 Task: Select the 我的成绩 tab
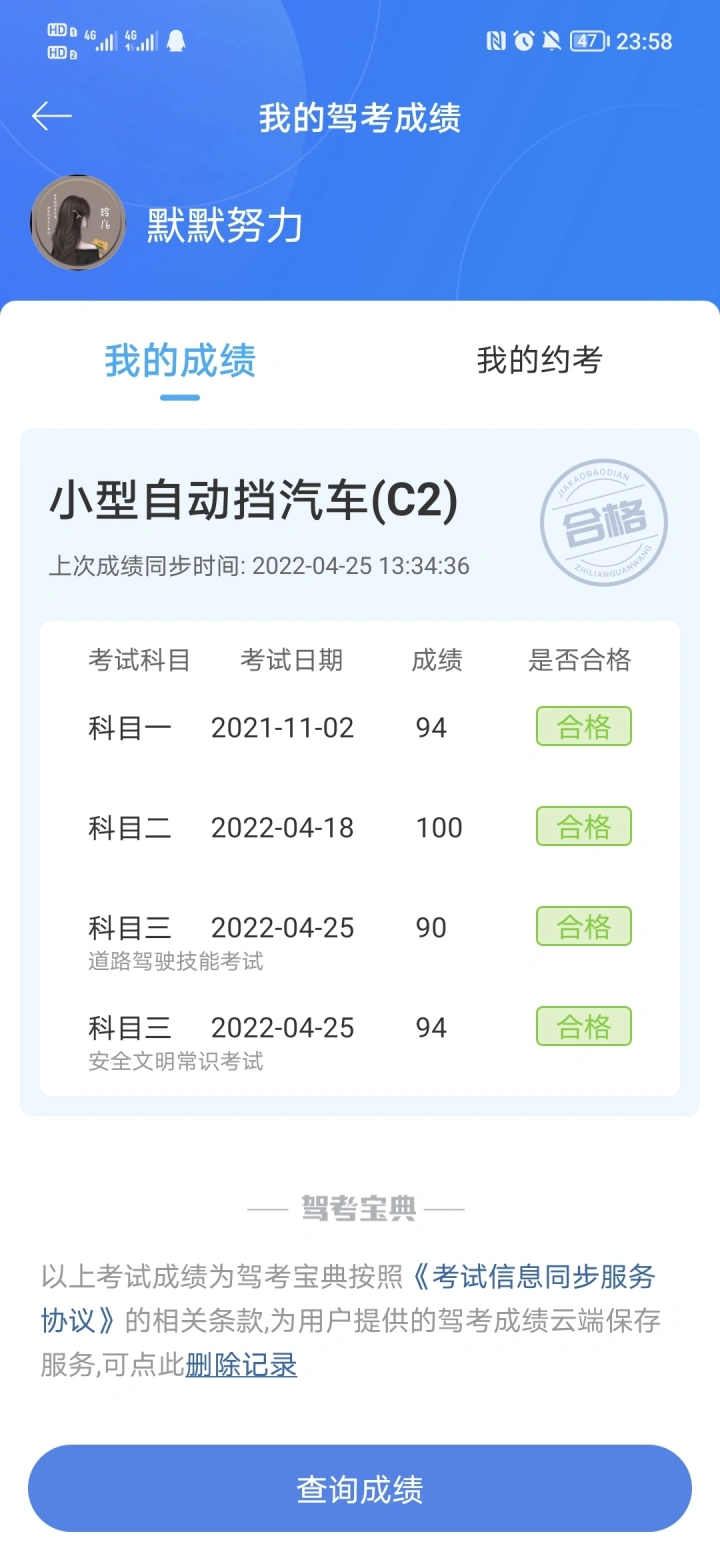tap(180, 361)
